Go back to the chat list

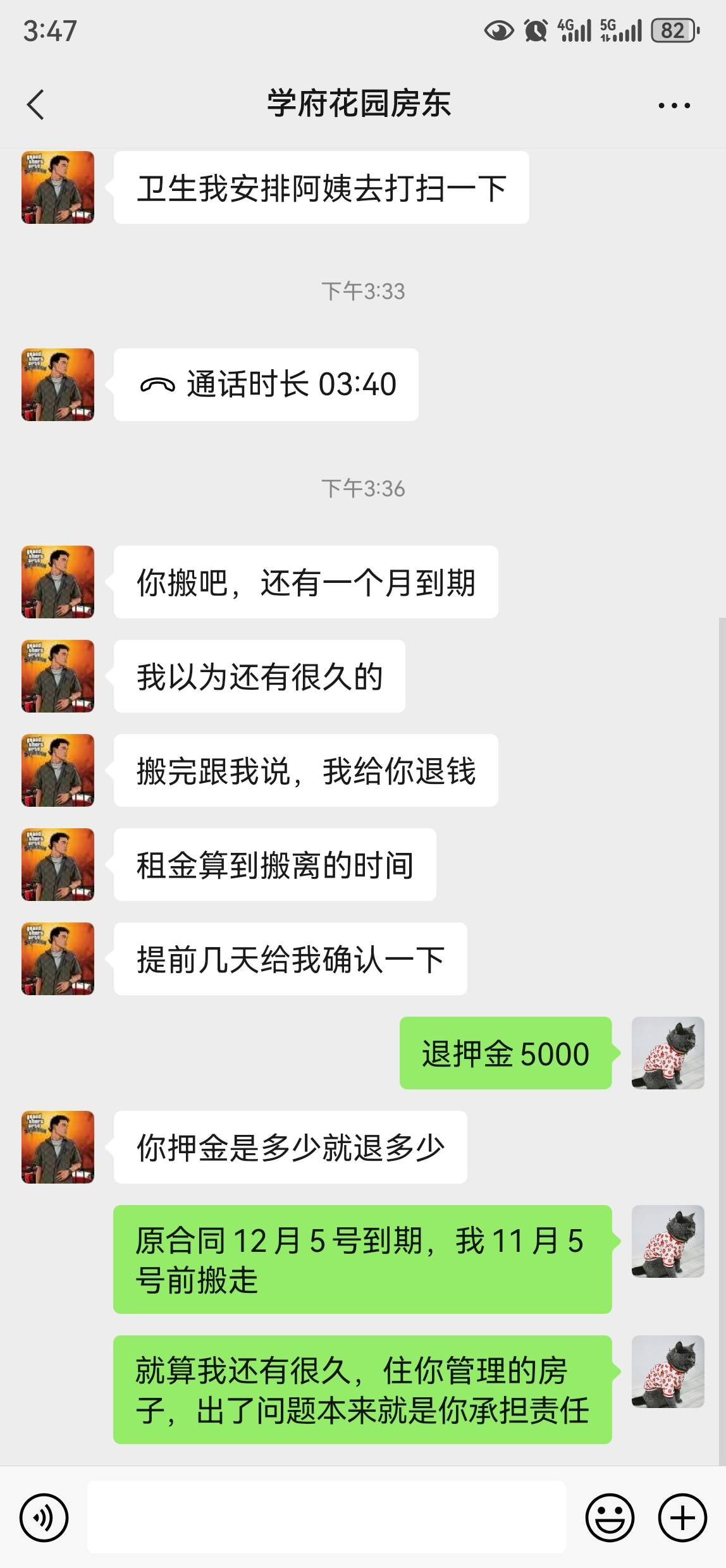tap(36, 104)
